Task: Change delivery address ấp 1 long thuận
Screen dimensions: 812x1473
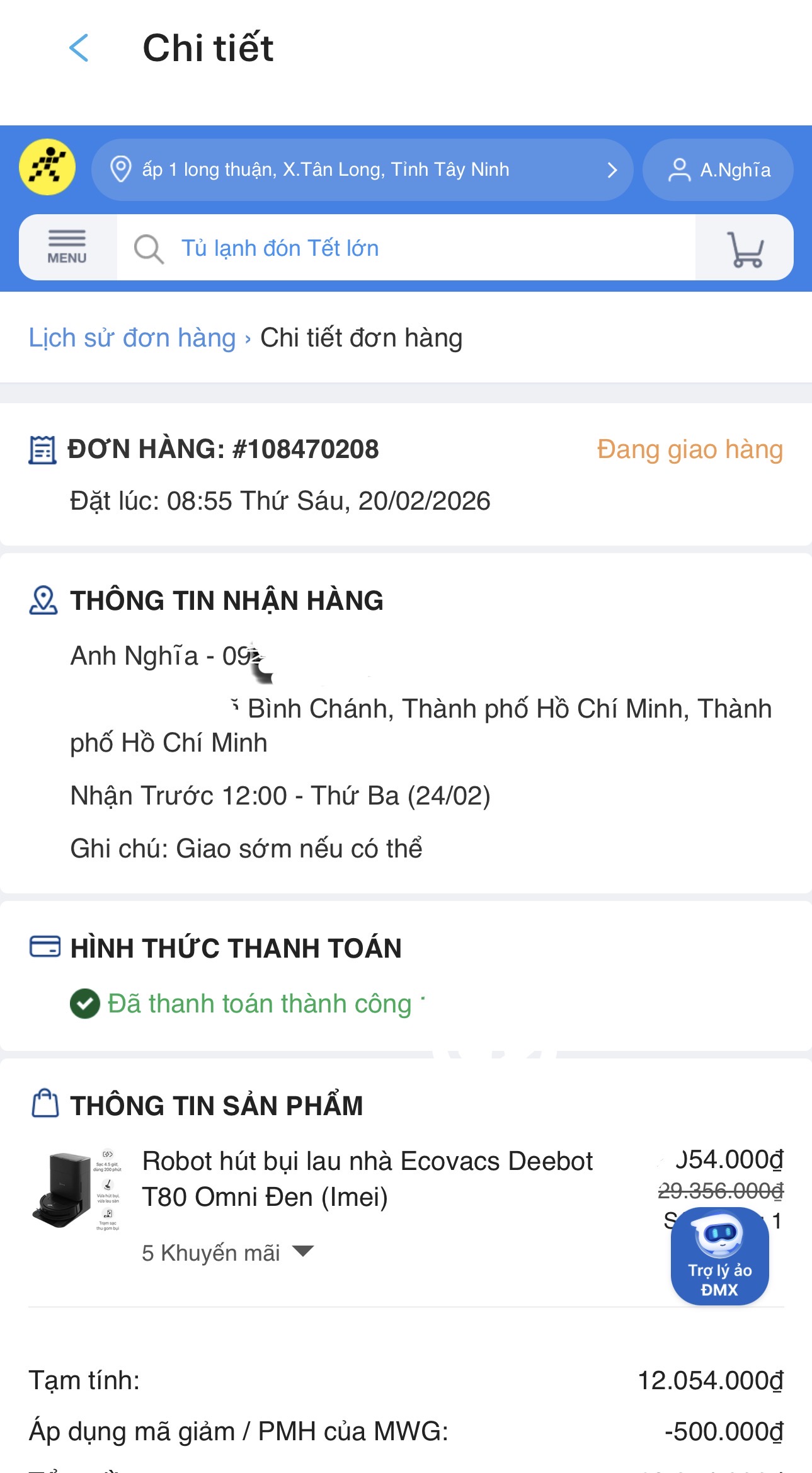Action: (x=362, y=170)
